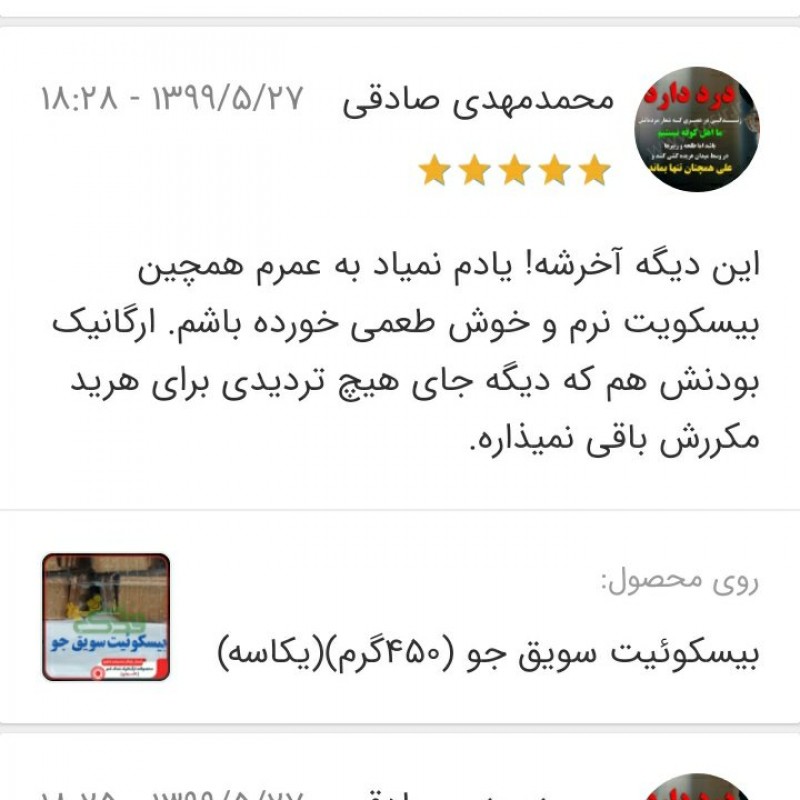Open the product بیسکوئیت سویق جو (۴۵۰گرم)
The image size is (800, 800).
point(488,652)
